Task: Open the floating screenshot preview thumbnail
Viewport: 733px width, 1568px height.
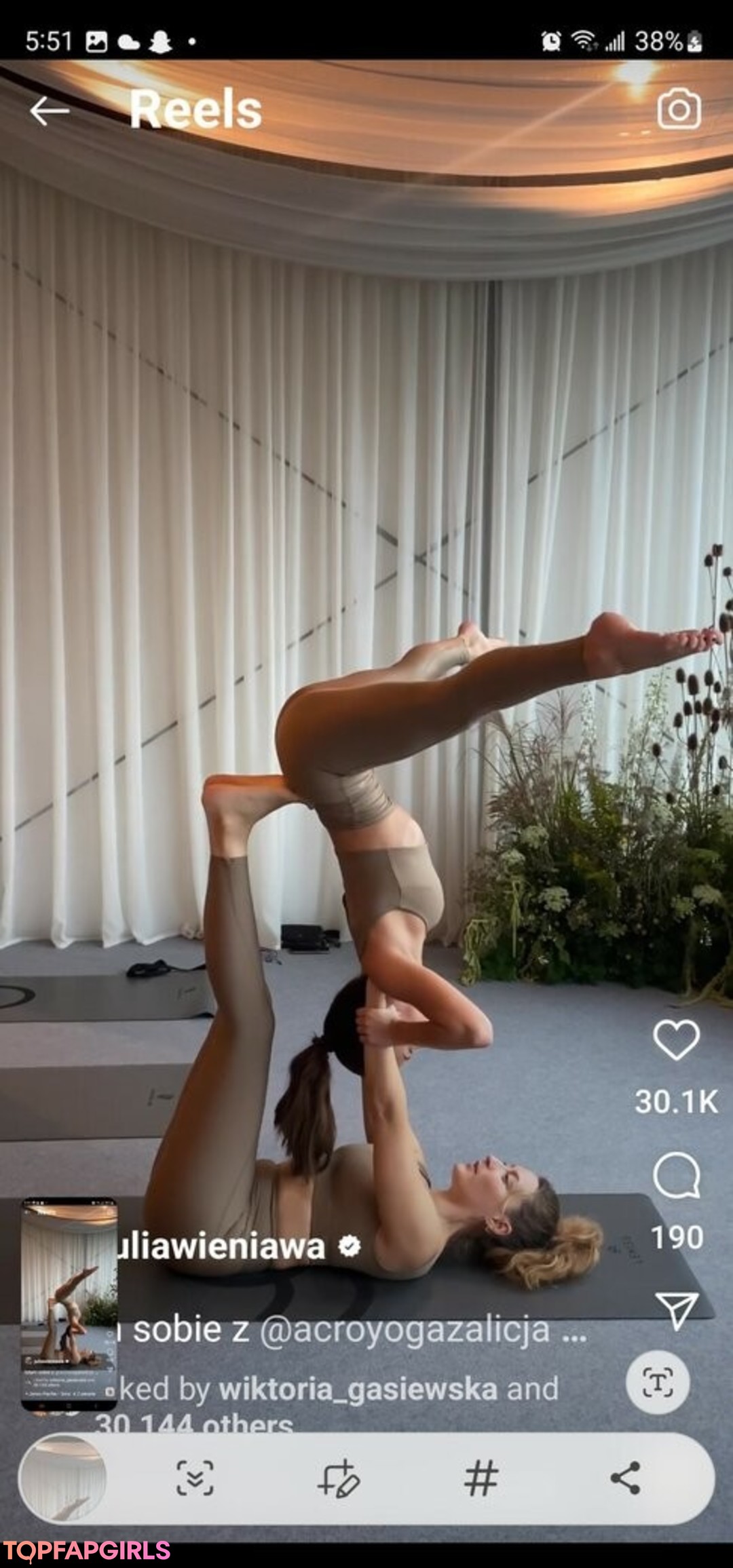Action: point(69,1304)
